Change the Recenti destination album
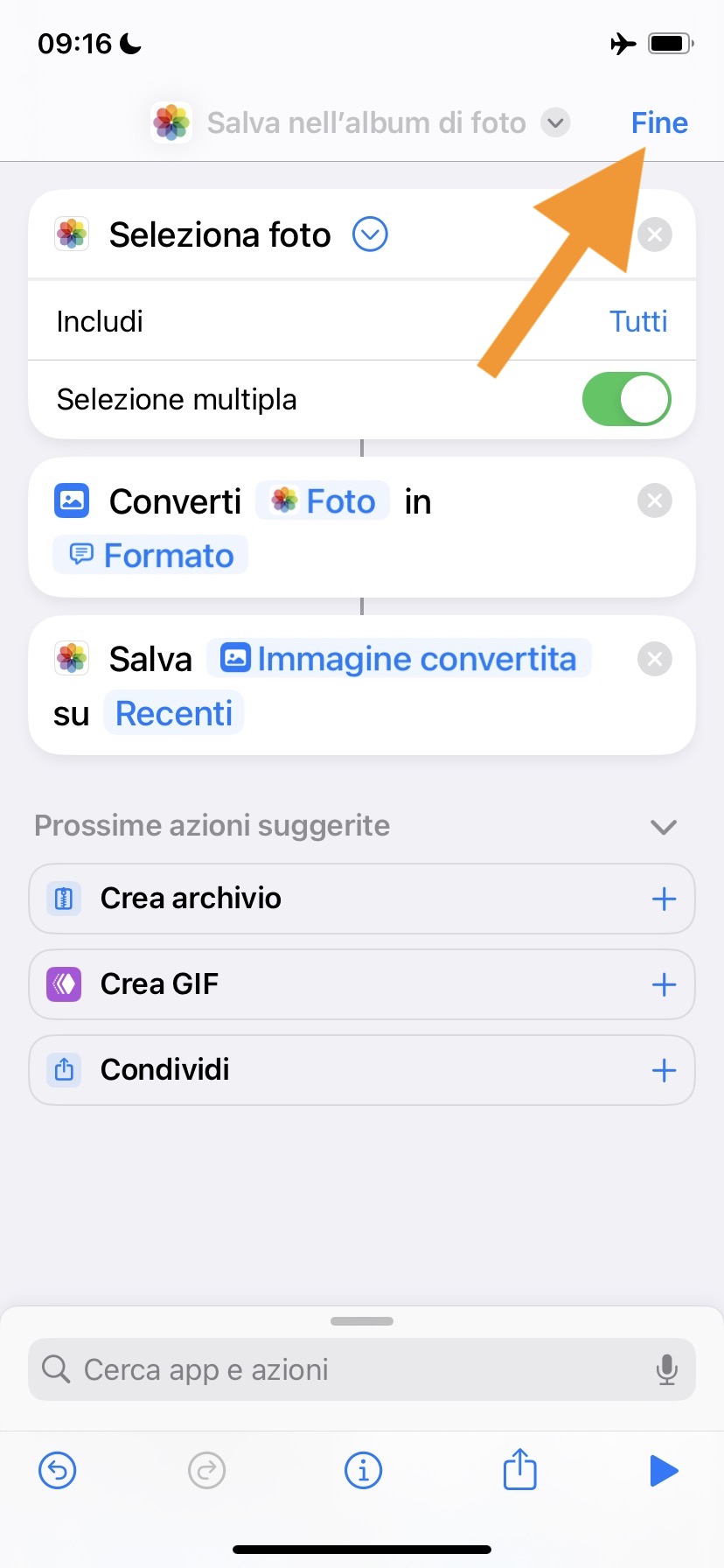724x1568 pixels. (x=174, y=714)
